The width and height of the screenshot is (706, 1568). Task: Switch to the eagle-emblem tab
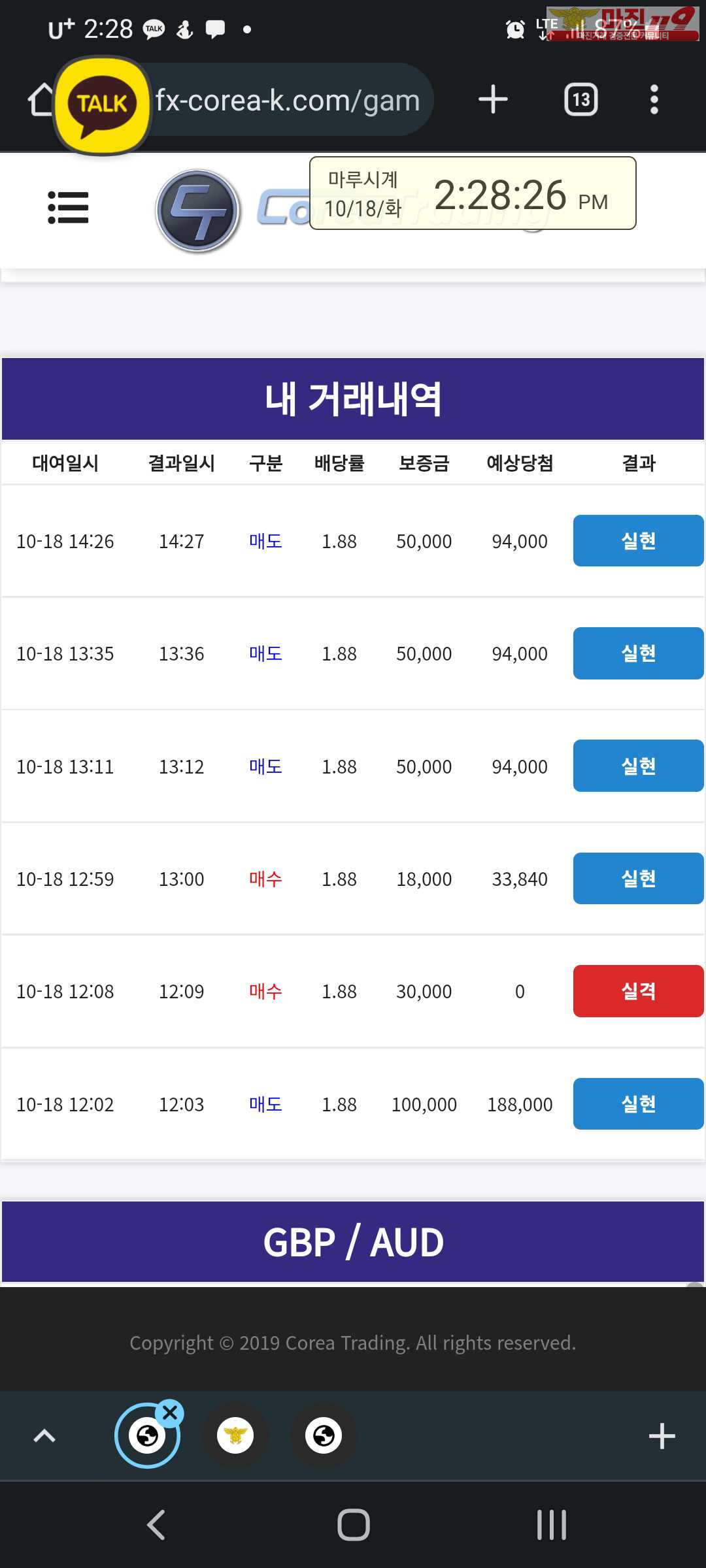[x=235, y=1435]
